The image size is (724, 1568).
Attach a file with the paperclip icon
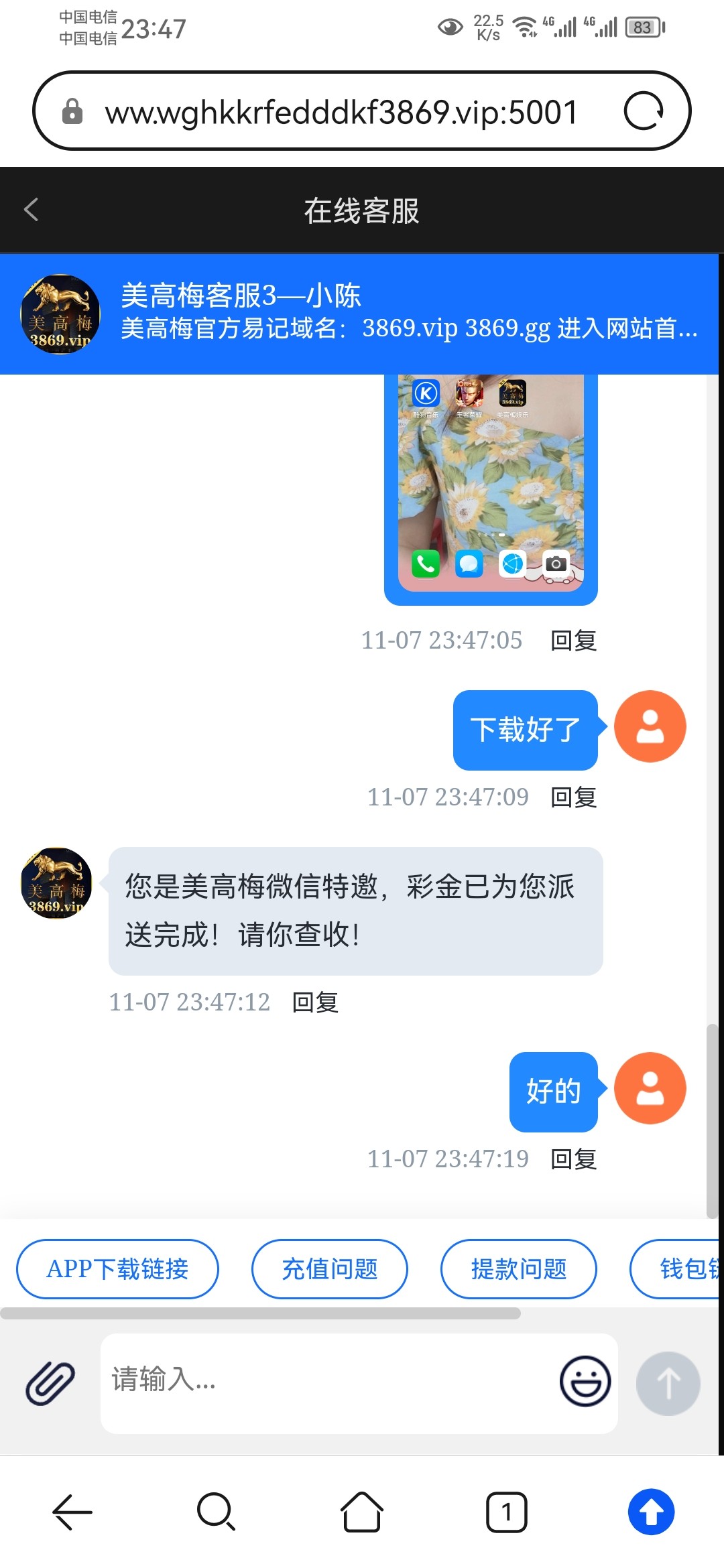tap(50, 1383)
